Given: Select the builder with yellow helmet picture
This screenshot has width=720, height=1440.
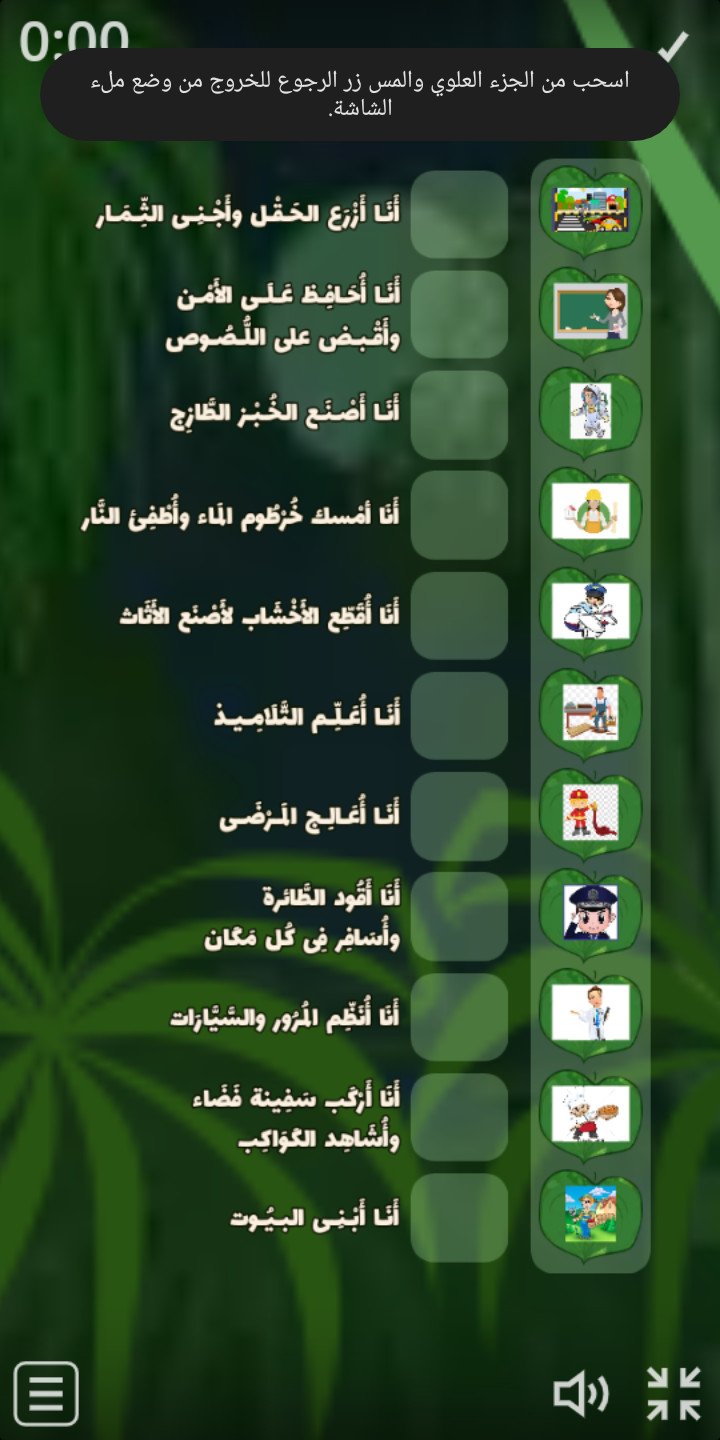Looking at the screenshot, I should (590, 511).
